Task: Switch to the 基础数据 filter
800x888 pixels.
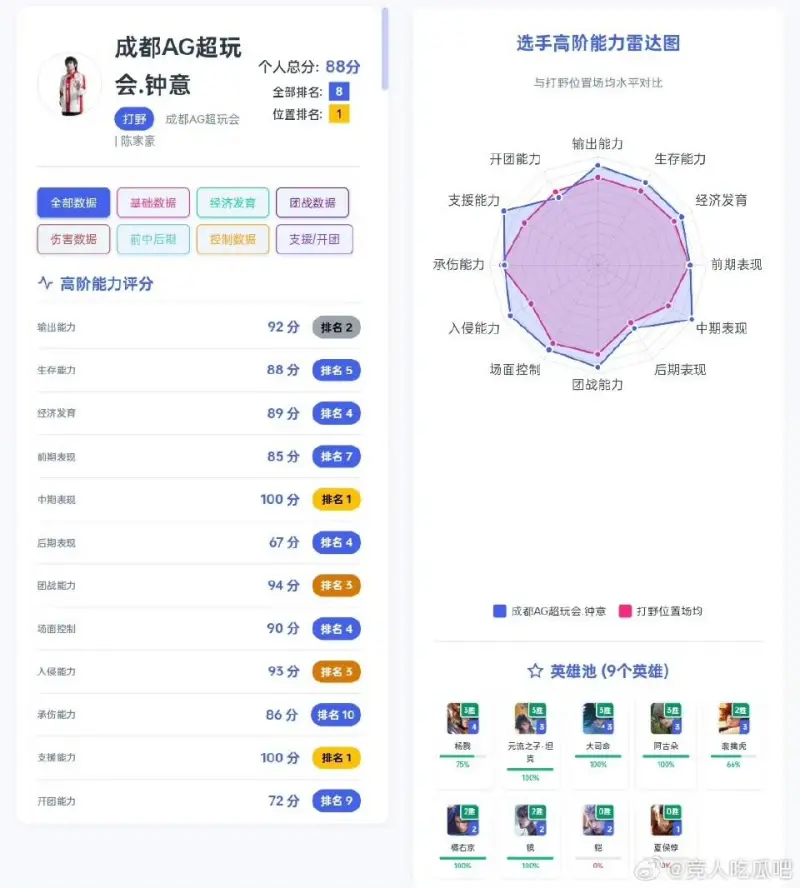Action: tap(152, 203)
